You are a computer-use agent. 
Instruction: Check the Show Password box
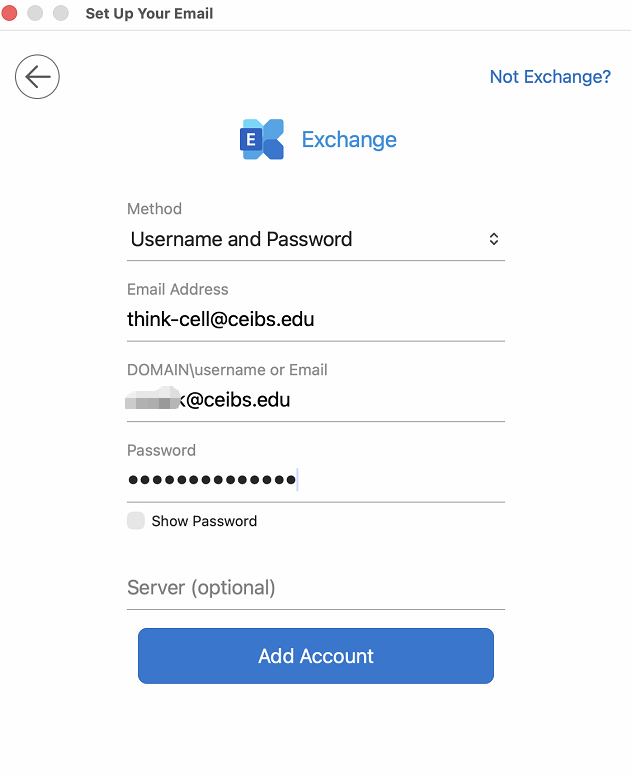coord(136,521)
